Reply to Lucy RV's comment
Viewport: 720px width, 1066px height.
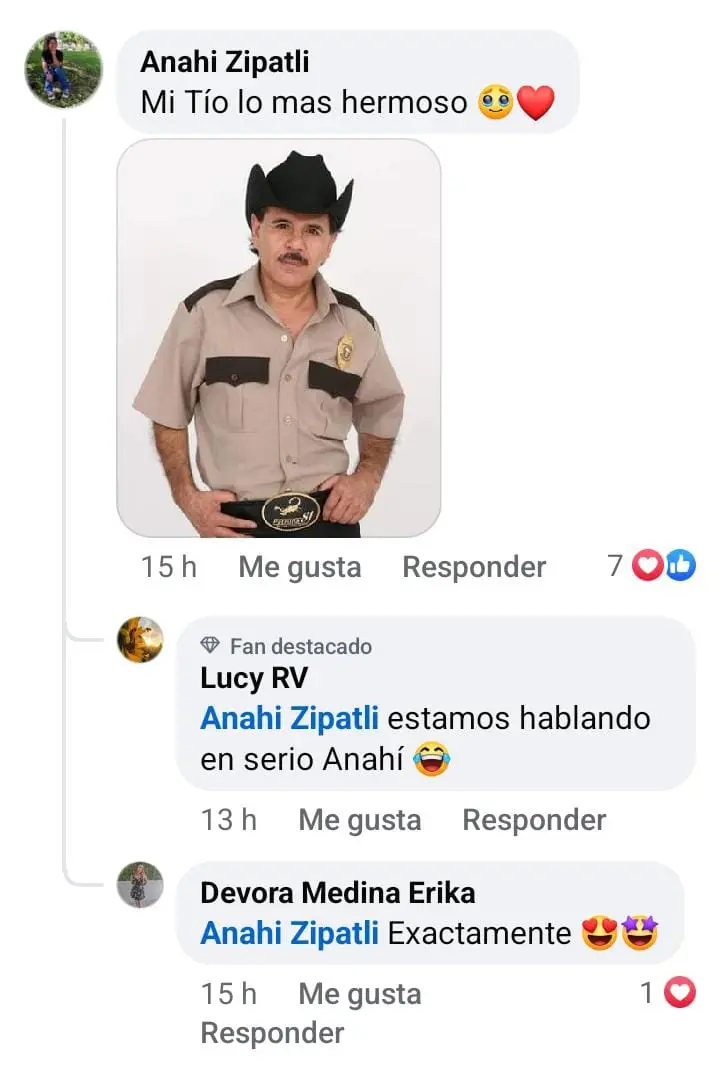(534, 820)
